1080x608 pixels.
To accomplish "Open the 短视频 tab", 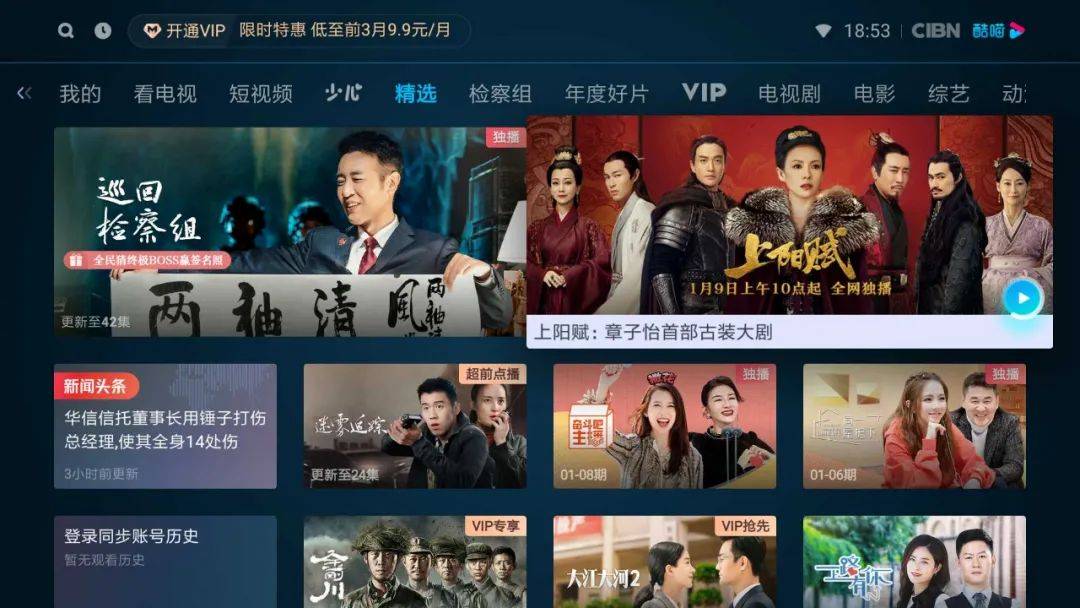I will (x=260, y=94).
